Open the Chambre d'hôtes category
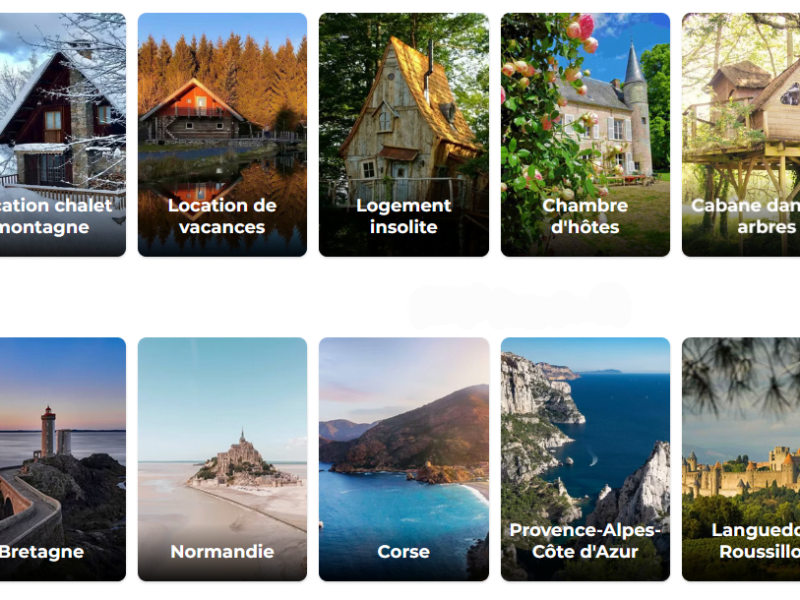Viewport: 800px width, 600px height. (585, 135)
